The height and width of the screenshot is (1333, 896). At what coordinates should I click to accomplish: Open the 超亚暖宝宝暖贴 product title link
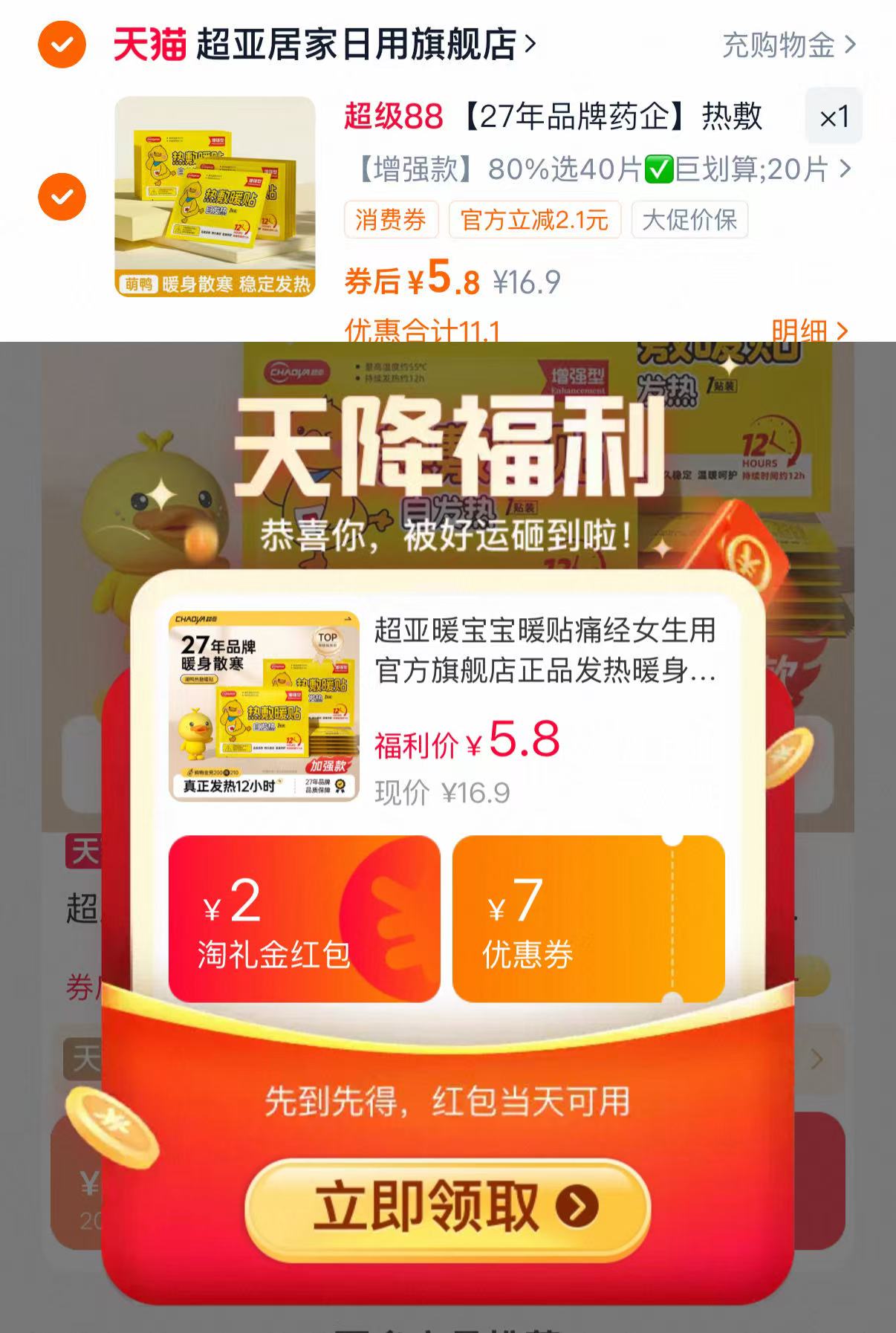pos(545,654)
